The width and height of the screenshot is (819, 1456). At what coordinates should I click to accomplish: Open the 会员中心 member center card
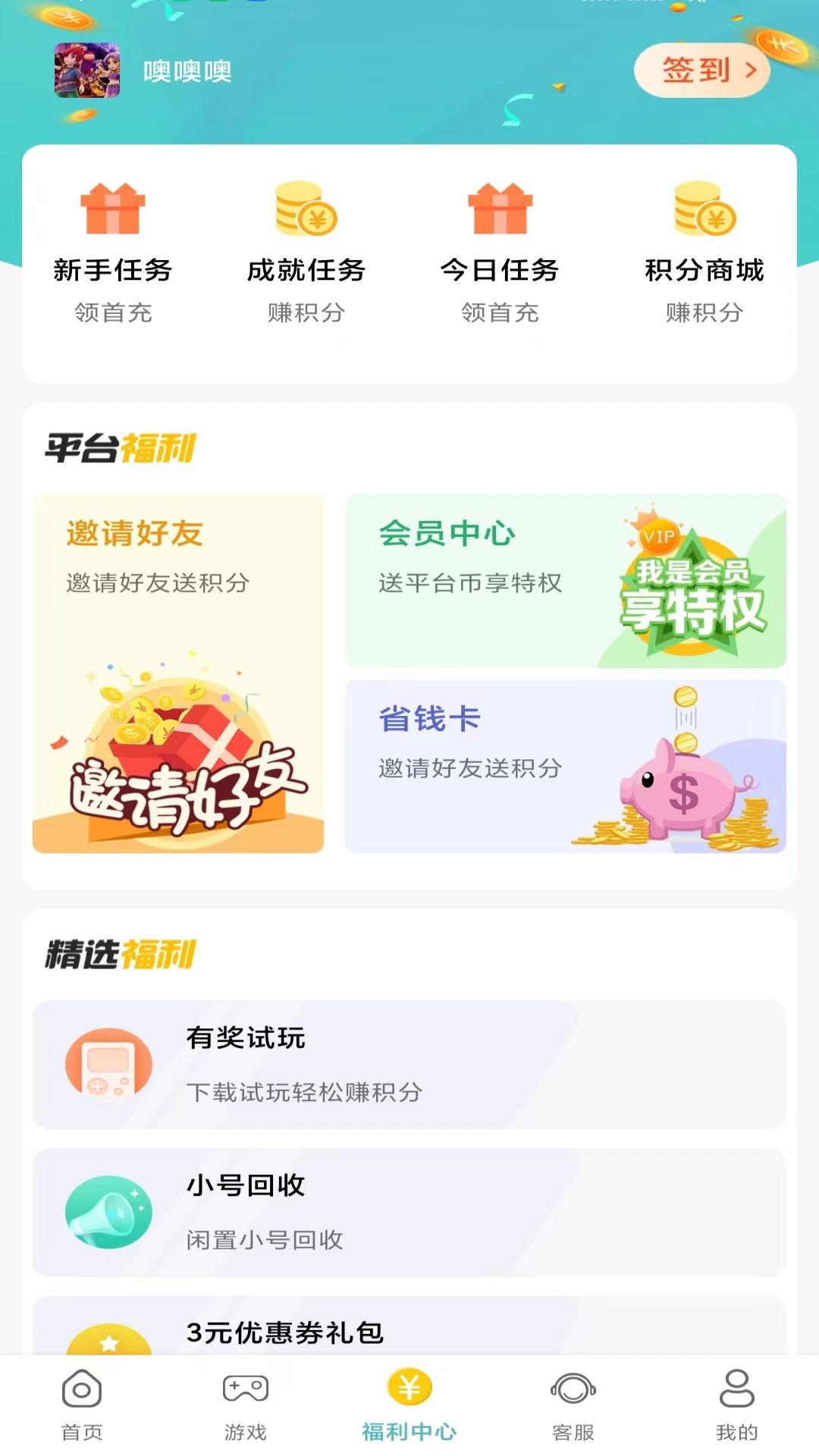click(x=565, y=581)
